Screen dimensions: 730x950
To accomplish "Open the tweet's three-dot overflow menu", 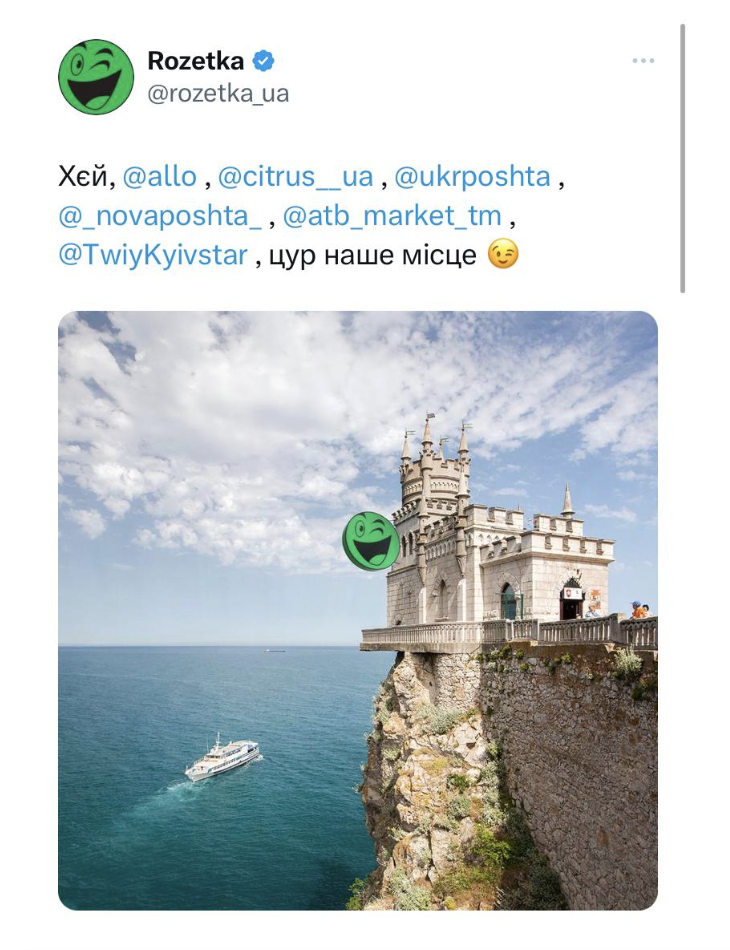I will [x=642, y=61].
